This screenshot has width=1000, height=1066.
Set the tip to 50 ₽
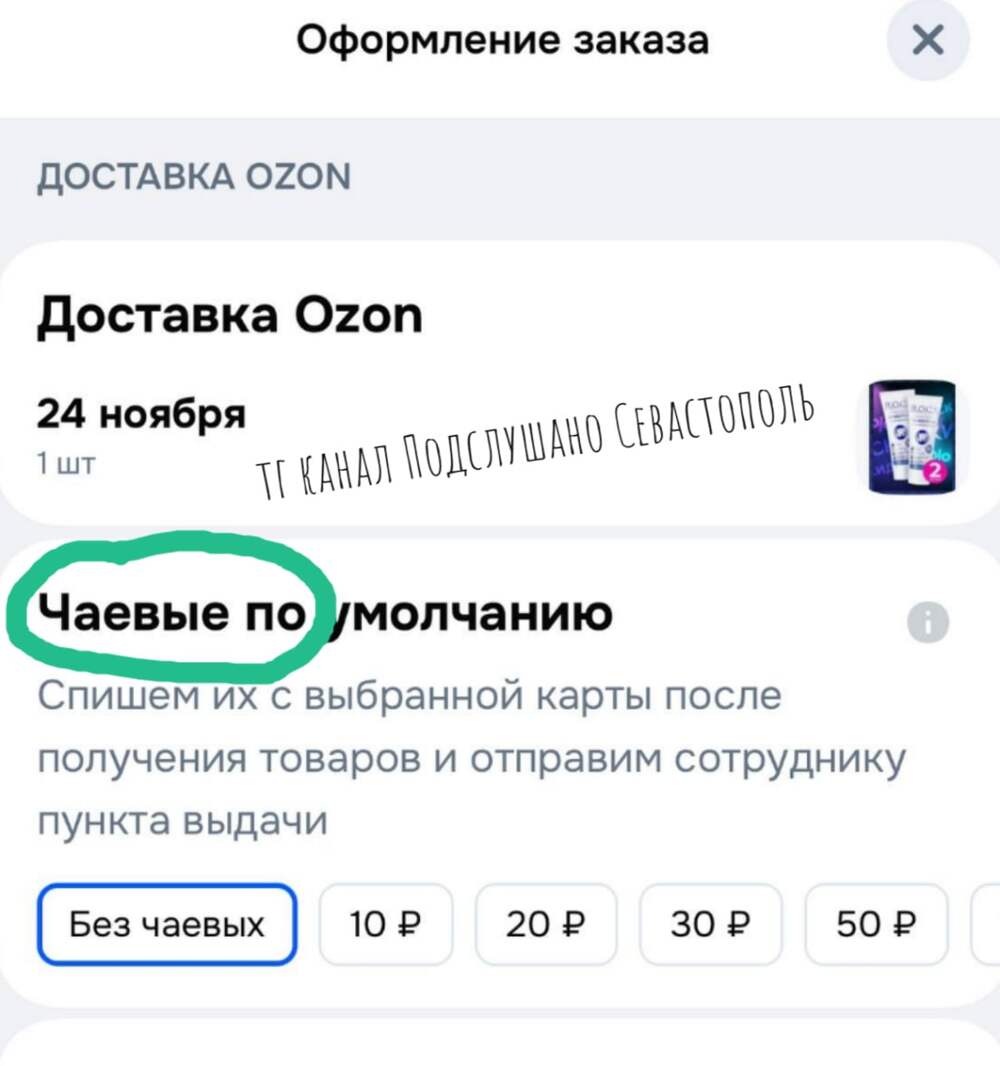point(876,924)
